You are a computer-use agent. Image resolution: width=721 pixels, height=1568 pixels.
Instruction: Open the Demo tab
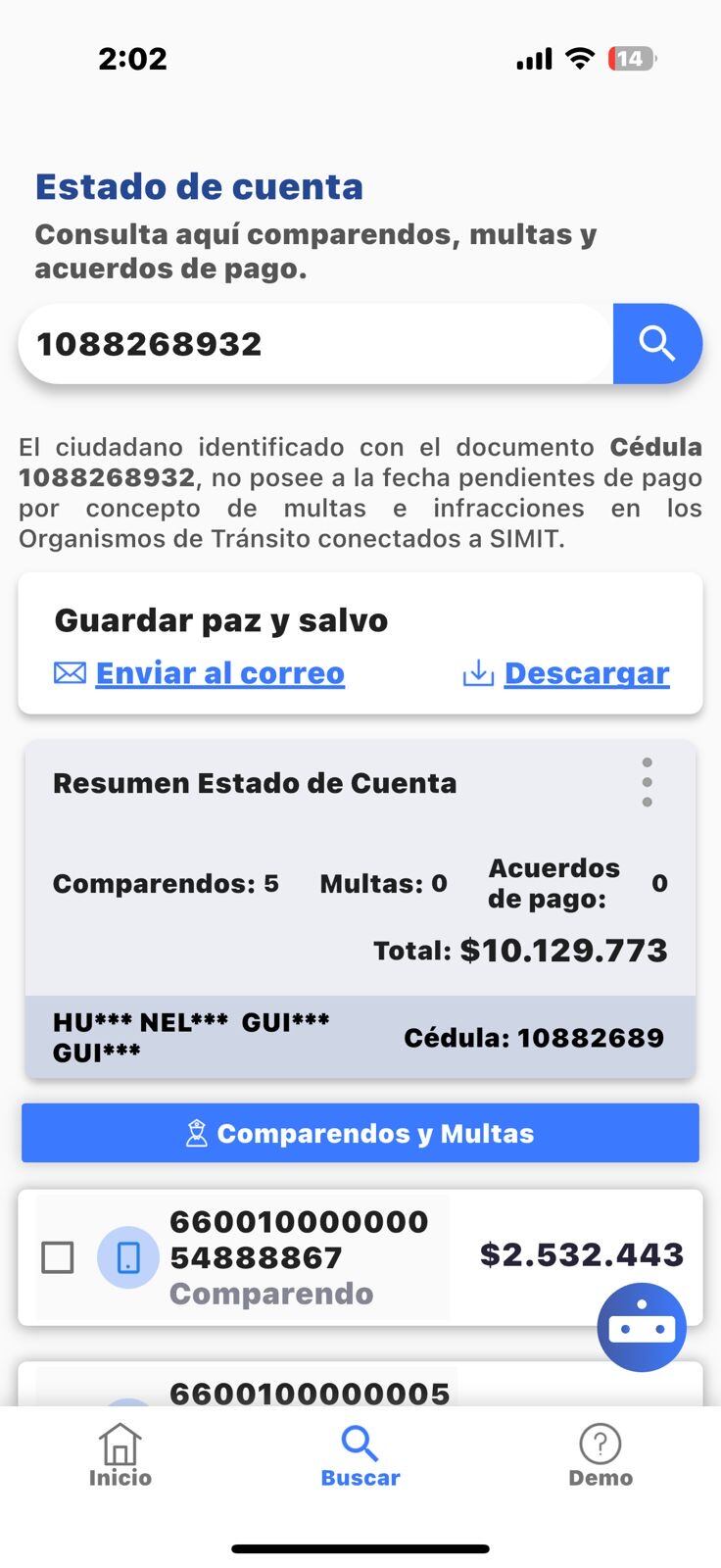[x=601, y=1456]
